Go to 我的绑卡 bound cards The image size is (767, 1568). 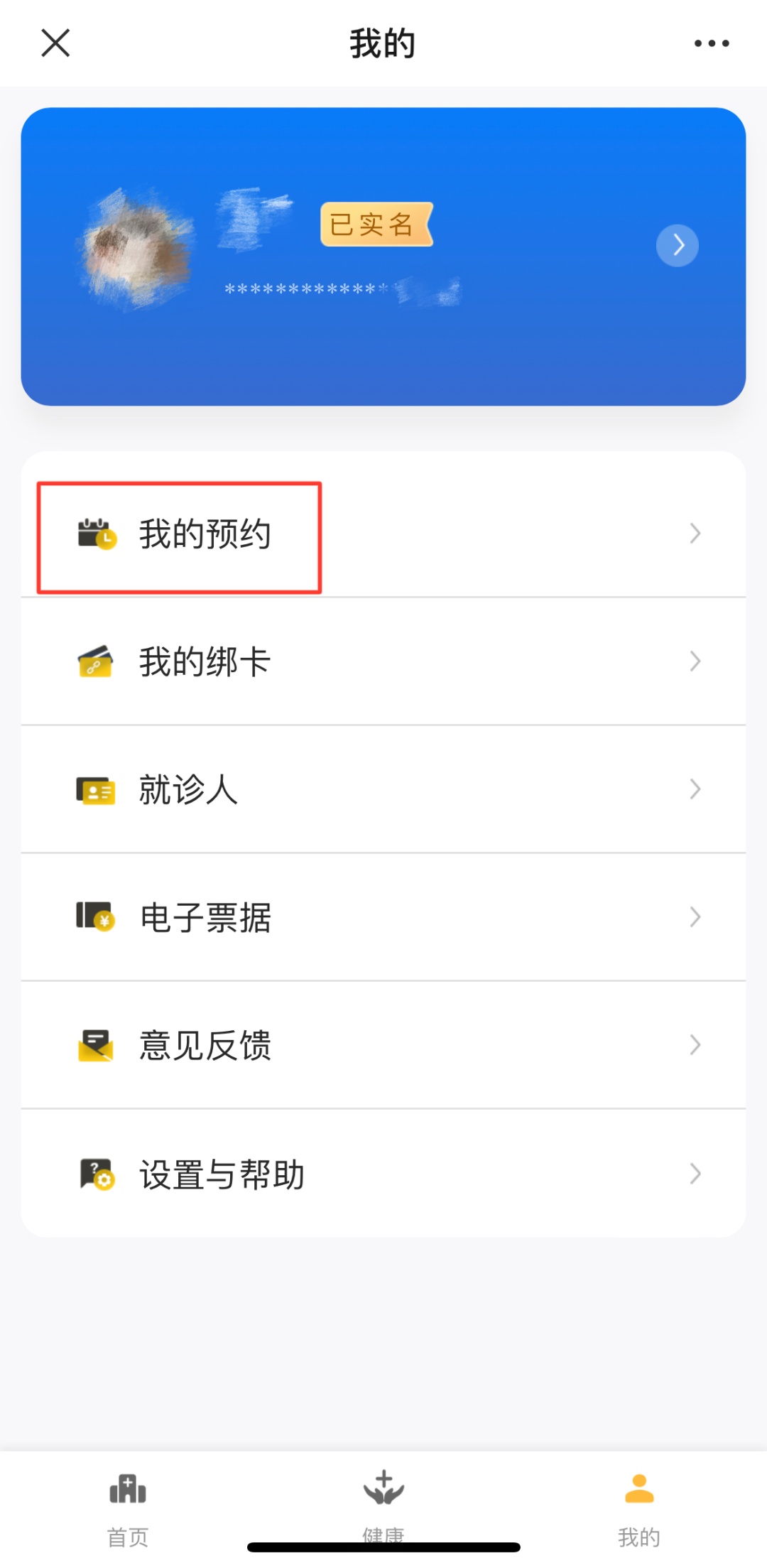[x=205, y=661]
